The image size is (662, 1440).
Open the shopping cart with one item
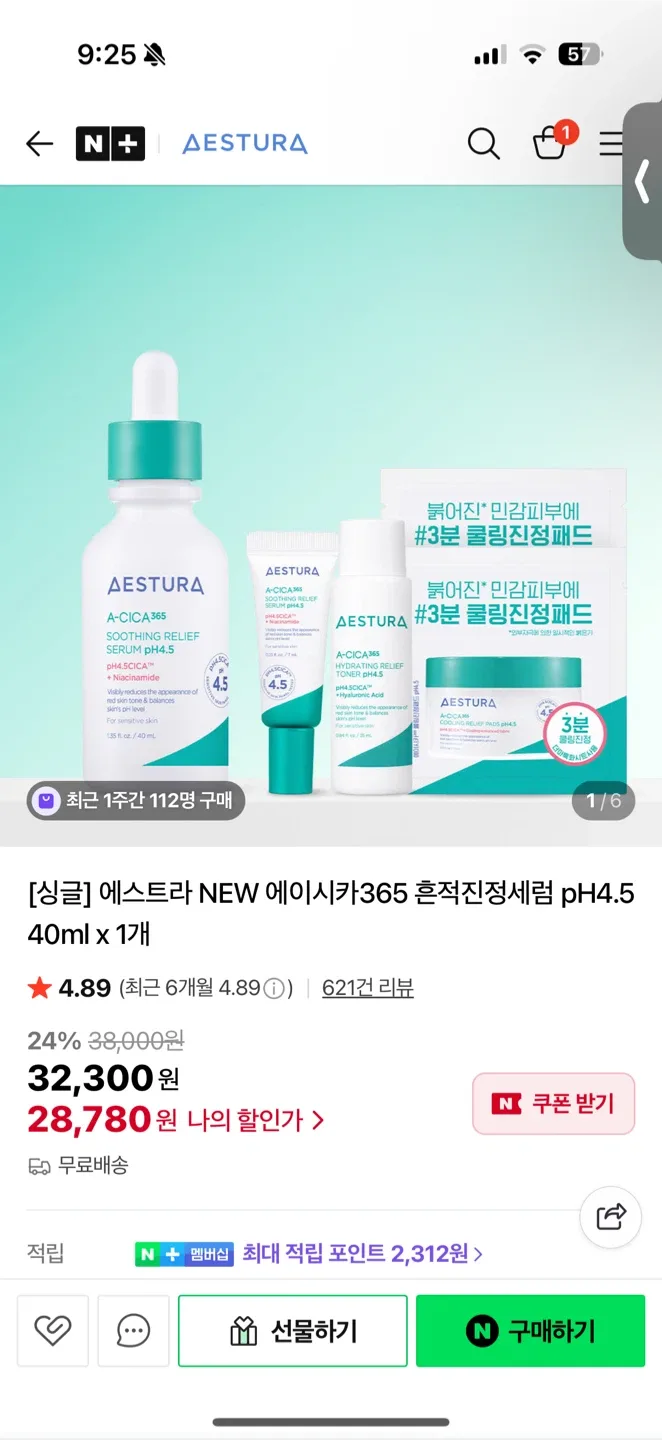pos(553,141)
